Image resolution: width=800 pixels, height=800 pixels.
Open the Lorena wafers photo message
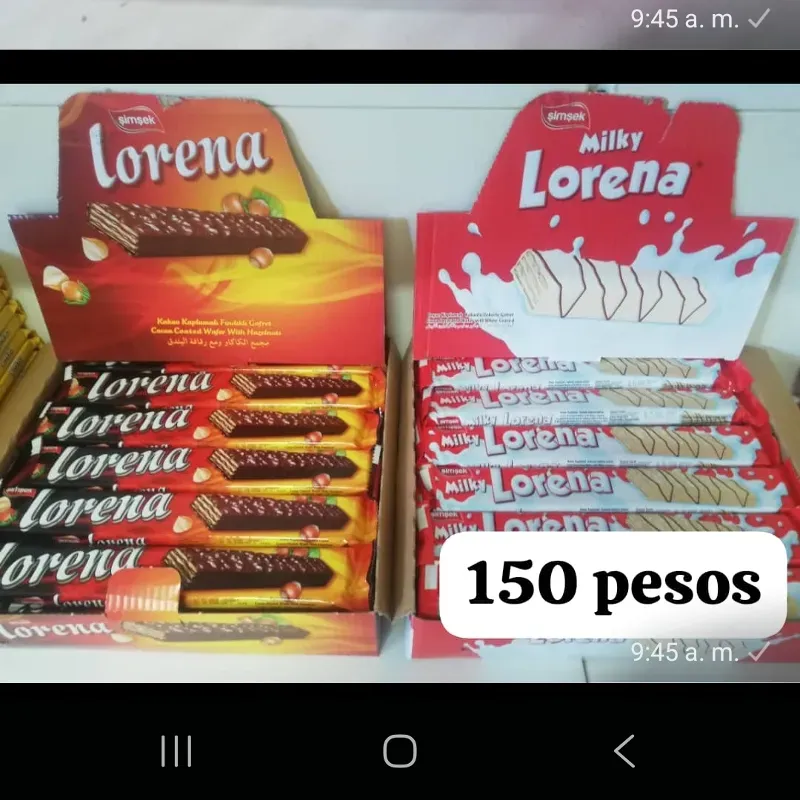[400, 380]
